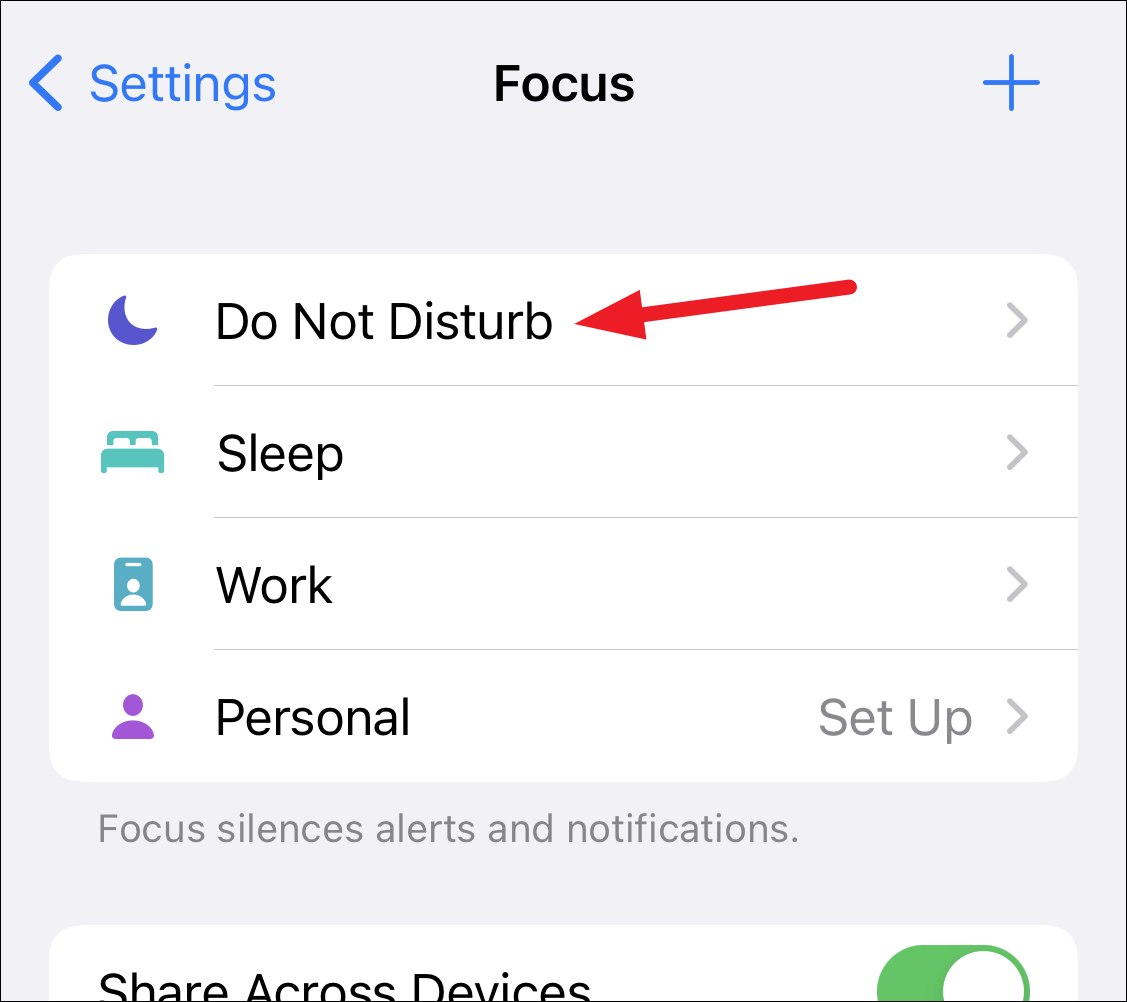
Task: Go back to Settings
Action: pos(152,83)
